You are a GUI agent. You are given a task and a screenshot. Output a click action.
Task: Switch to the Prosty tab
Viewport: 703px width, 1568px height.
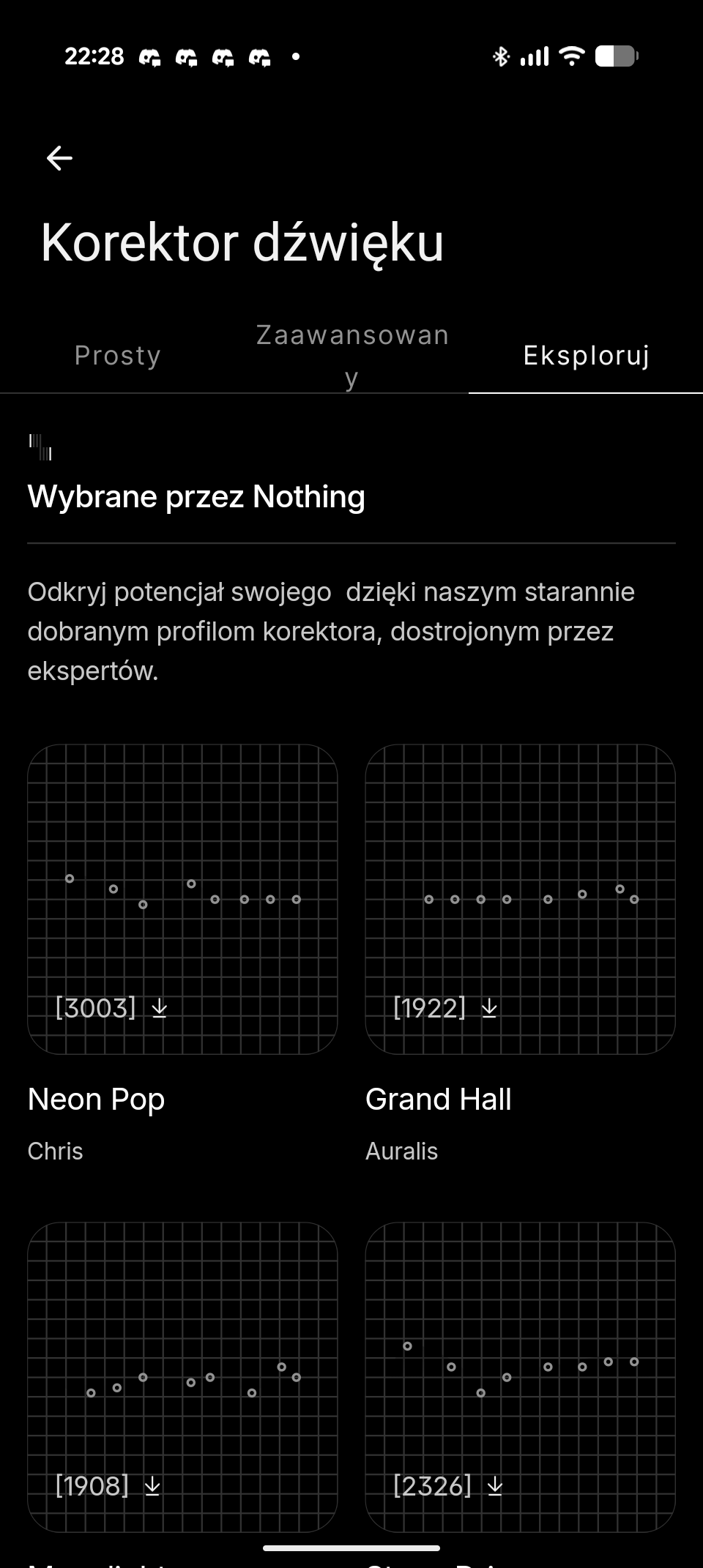117,356
